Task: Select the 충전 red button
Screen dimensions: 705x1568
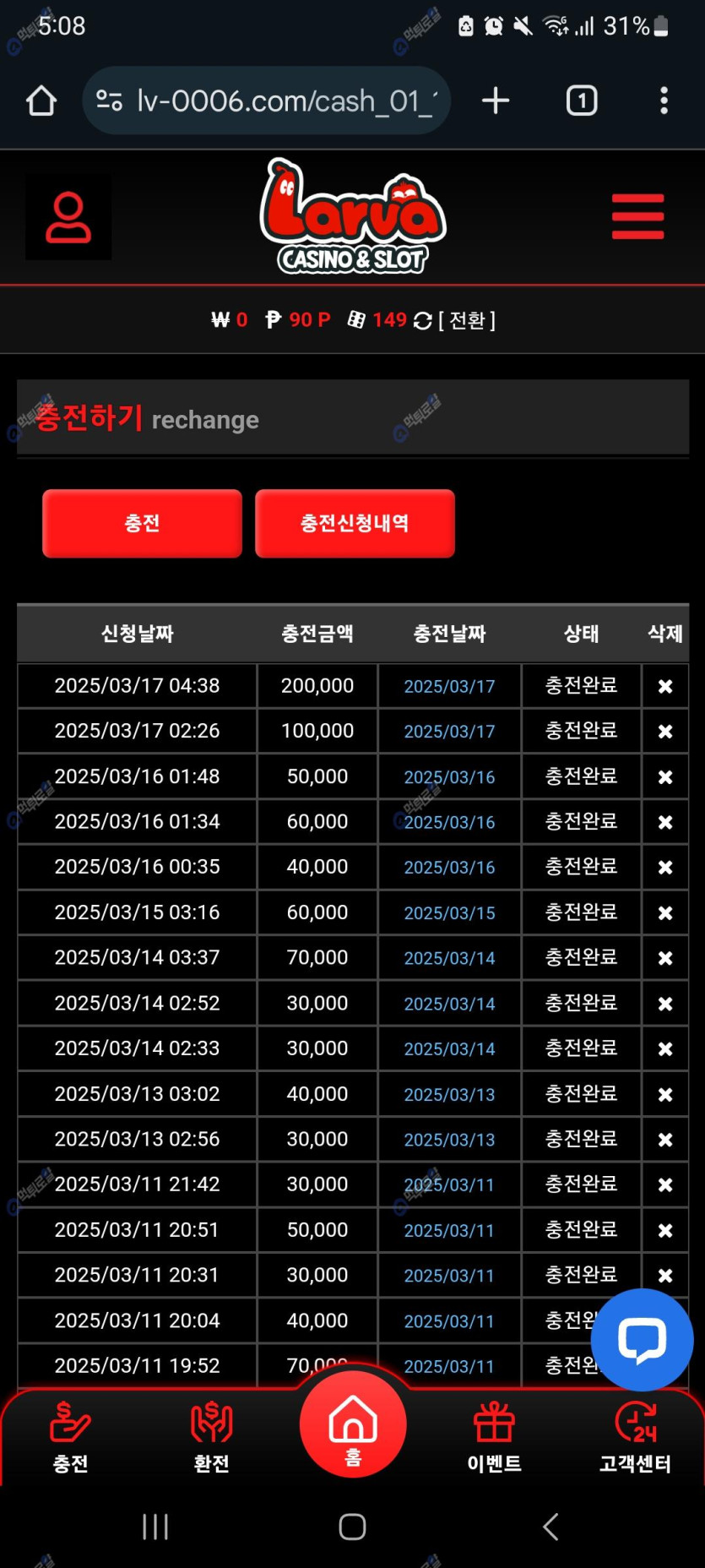Action: tap(142, 523)
